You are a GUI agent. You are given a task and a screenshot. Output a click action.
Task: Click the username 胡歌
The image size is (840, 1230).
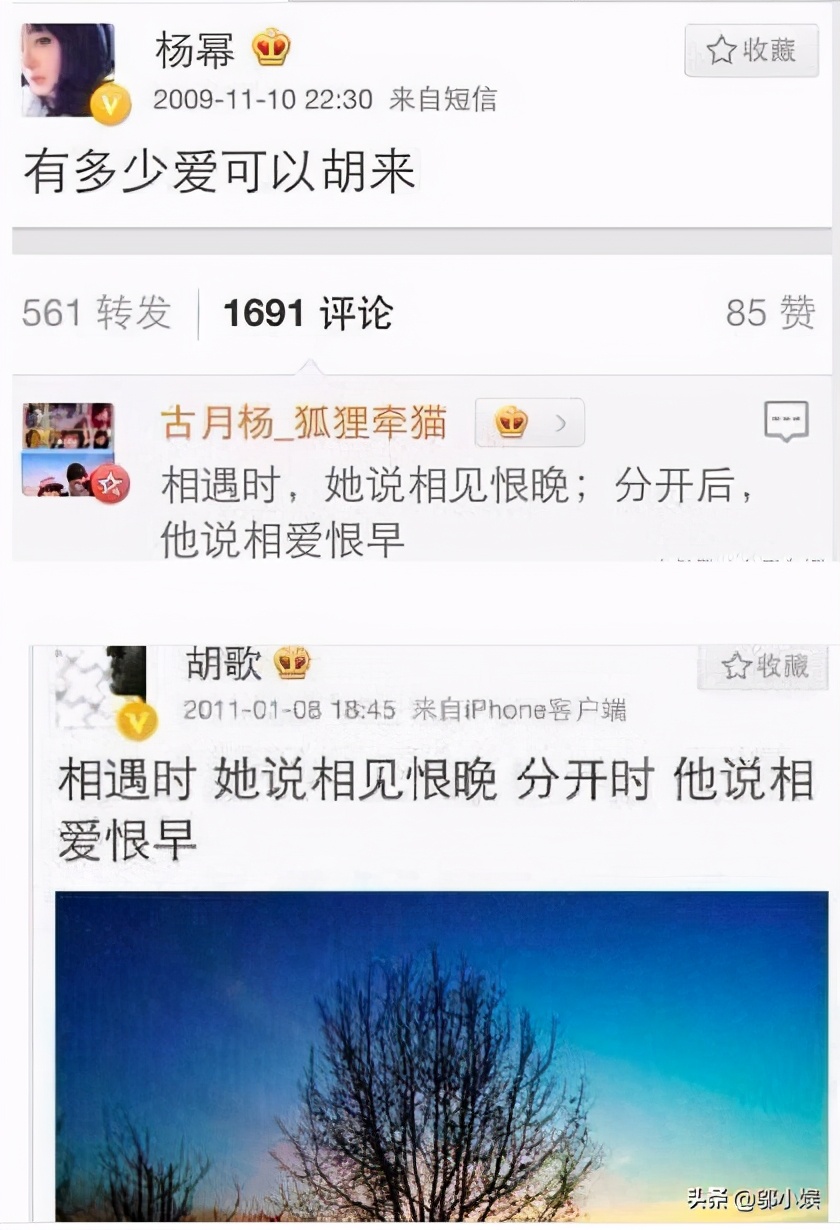click(x=222, y=662)
